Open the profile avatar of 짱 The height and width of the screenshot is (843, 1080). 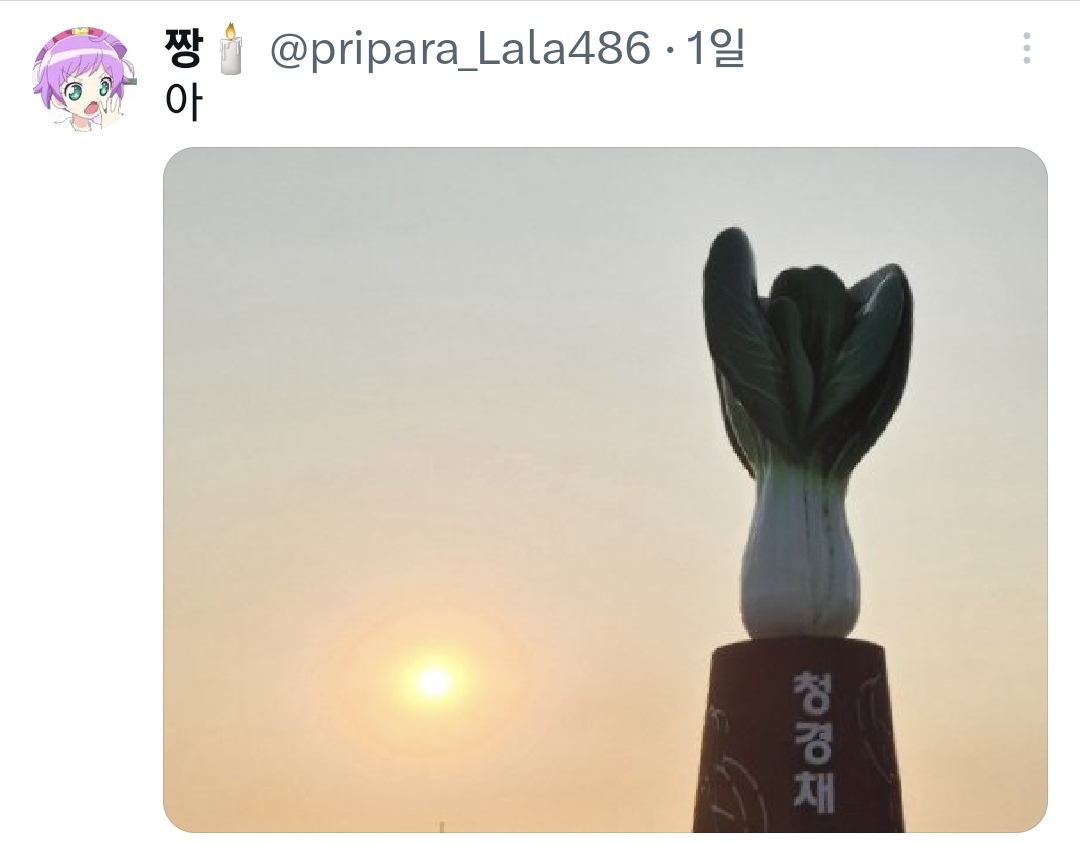[82, 80]
